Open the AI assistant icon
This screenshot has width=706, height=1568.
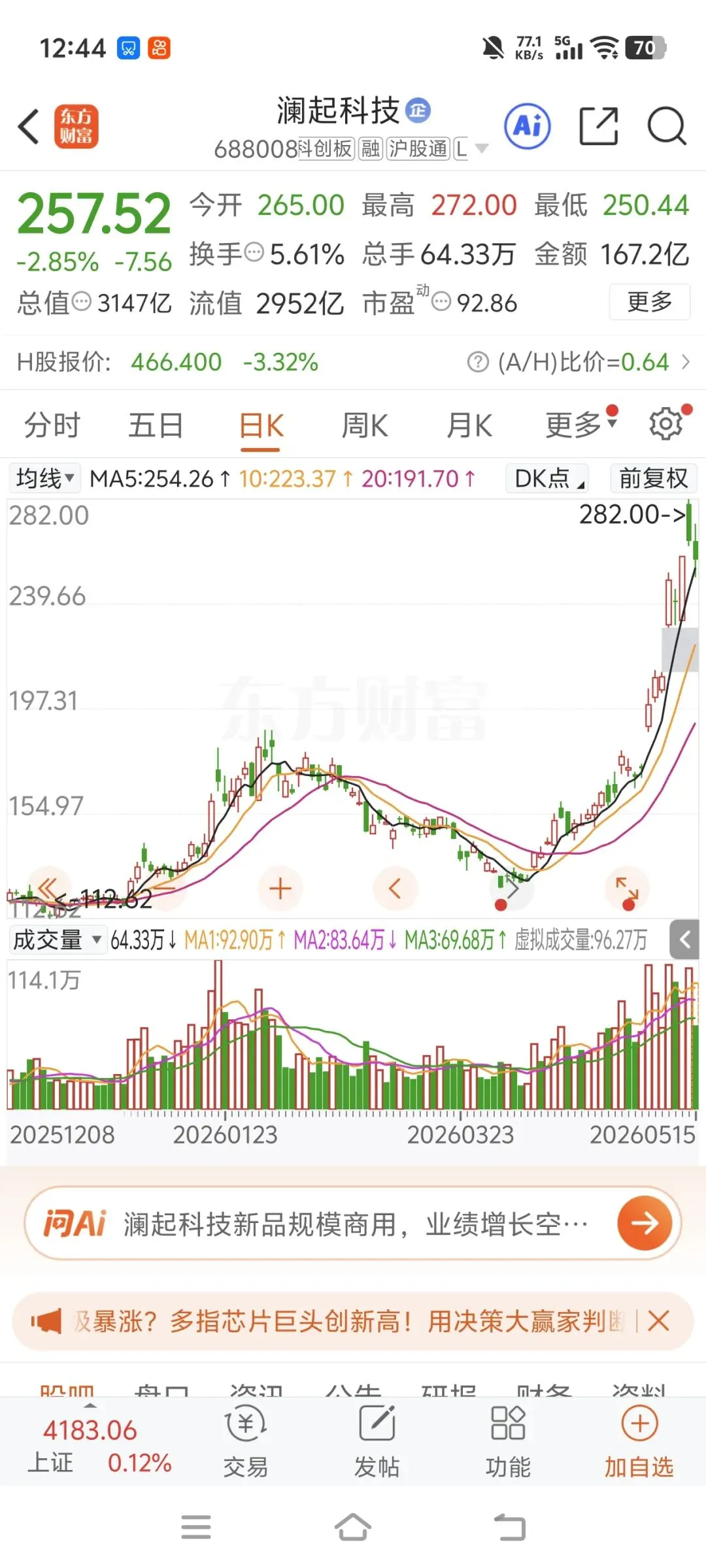pyautogui.click(x=528, y=126)
